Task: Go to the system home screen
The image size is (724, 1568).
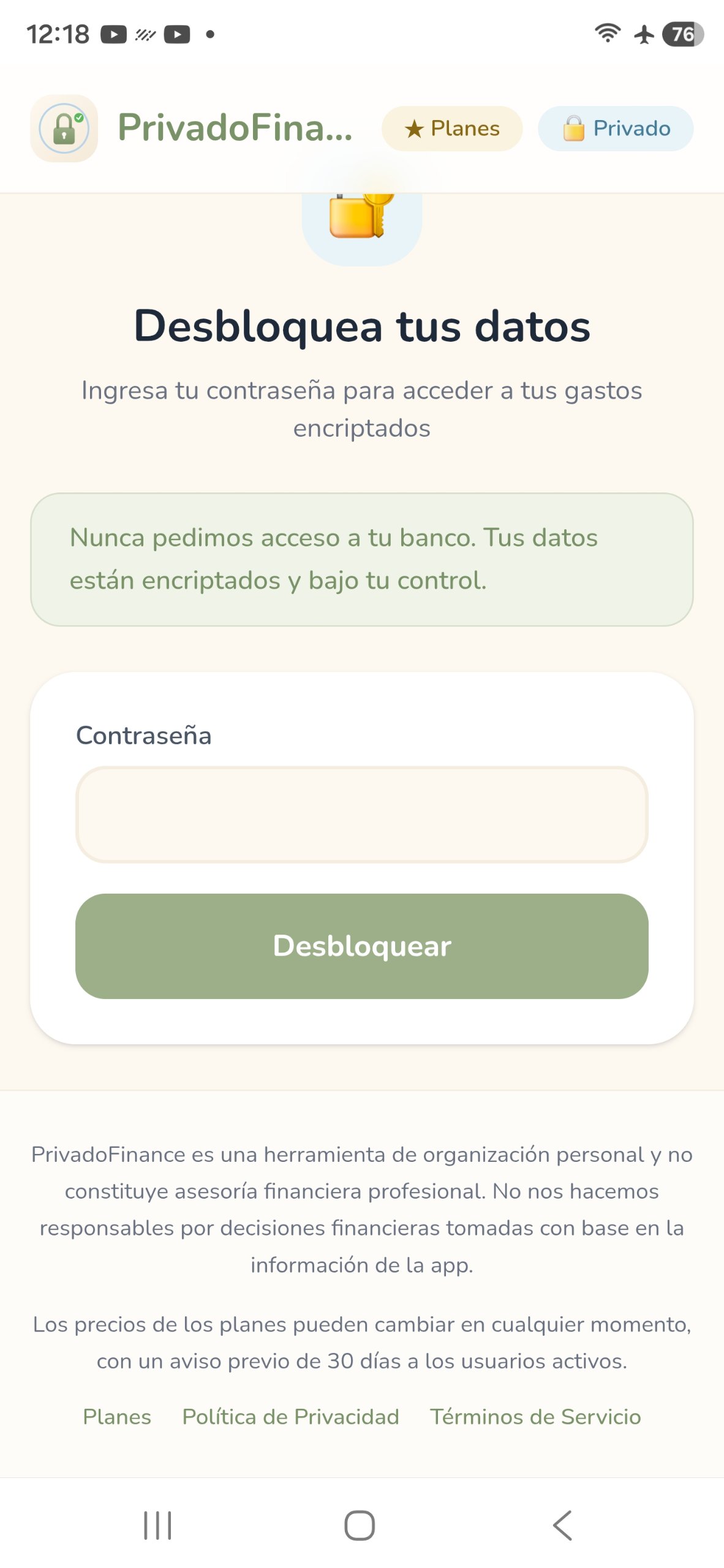Action: 360,1525
